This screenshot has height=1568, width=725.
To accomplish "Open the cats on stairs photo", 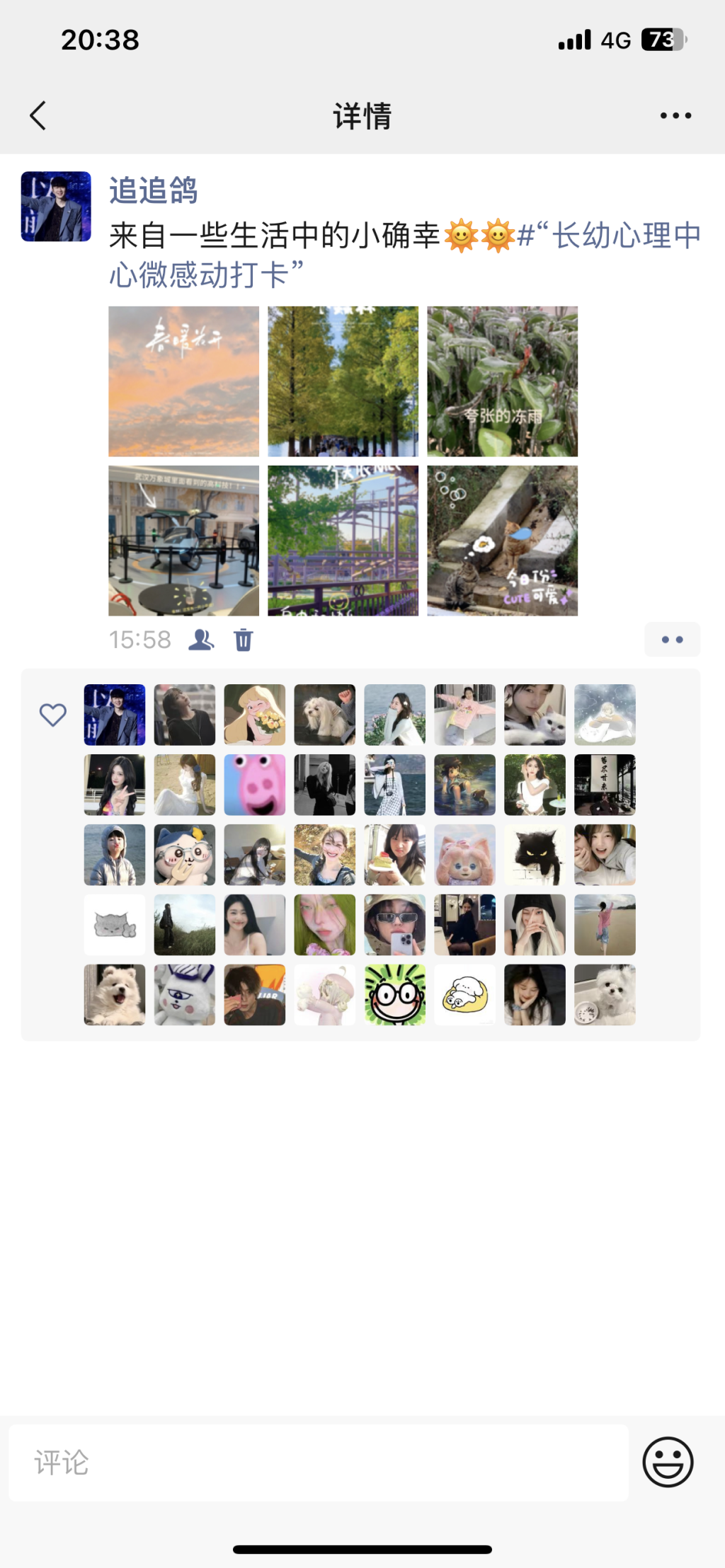I will [502, 541].
